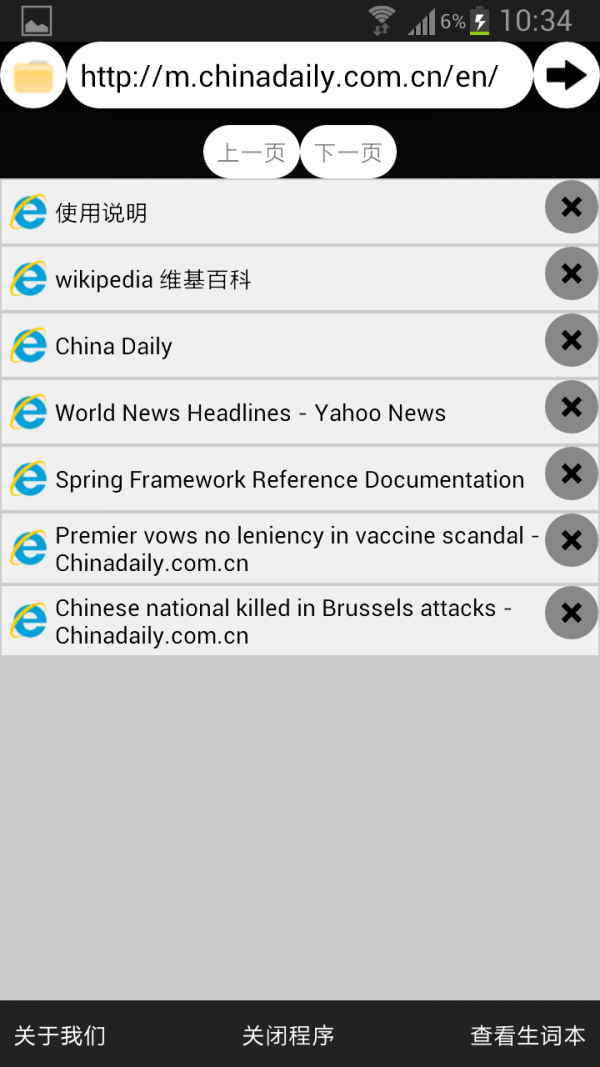Tap the 上一页 previous page button
Viewport: 600px width, 1067px height.
point(251,152)
